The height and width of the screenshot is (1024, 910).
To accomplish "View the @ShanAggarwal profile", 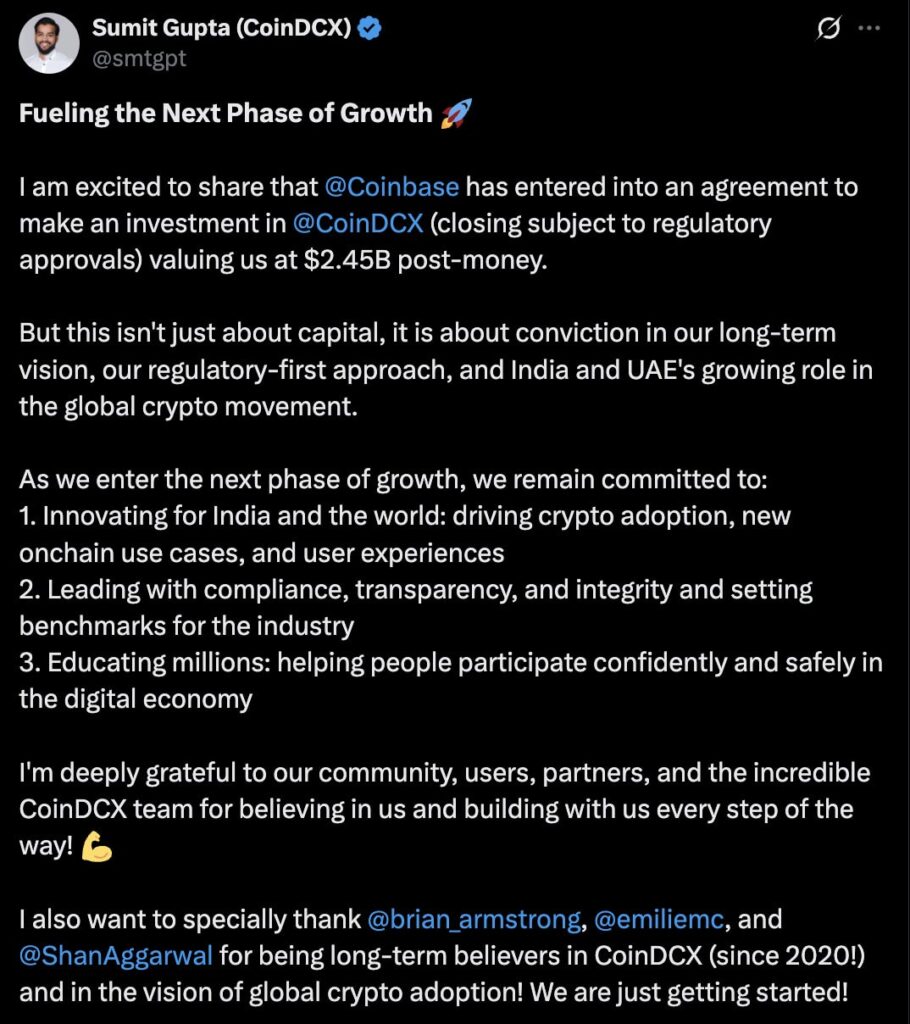I will point(116,954).
